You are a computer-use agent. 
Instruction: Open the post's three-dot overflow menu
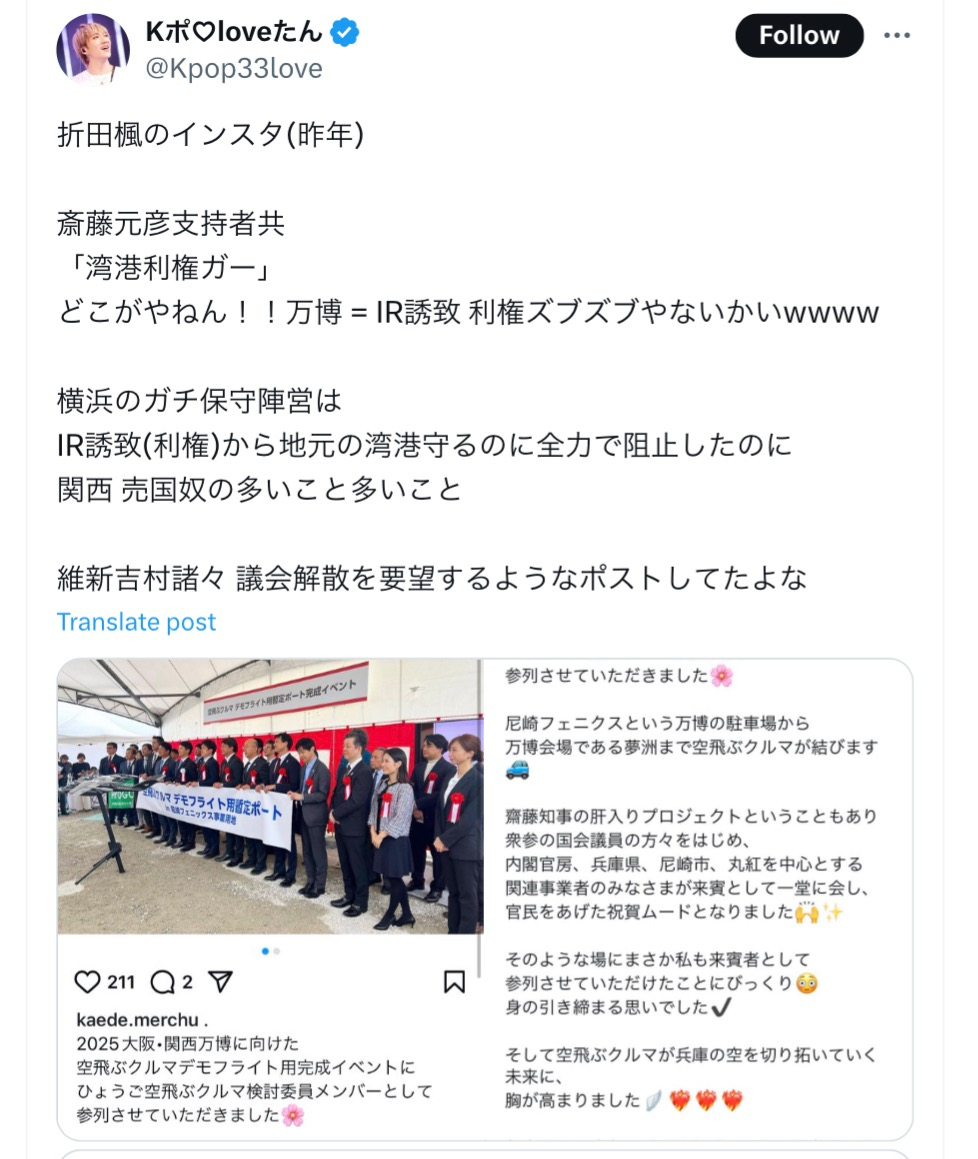[897, 36]
